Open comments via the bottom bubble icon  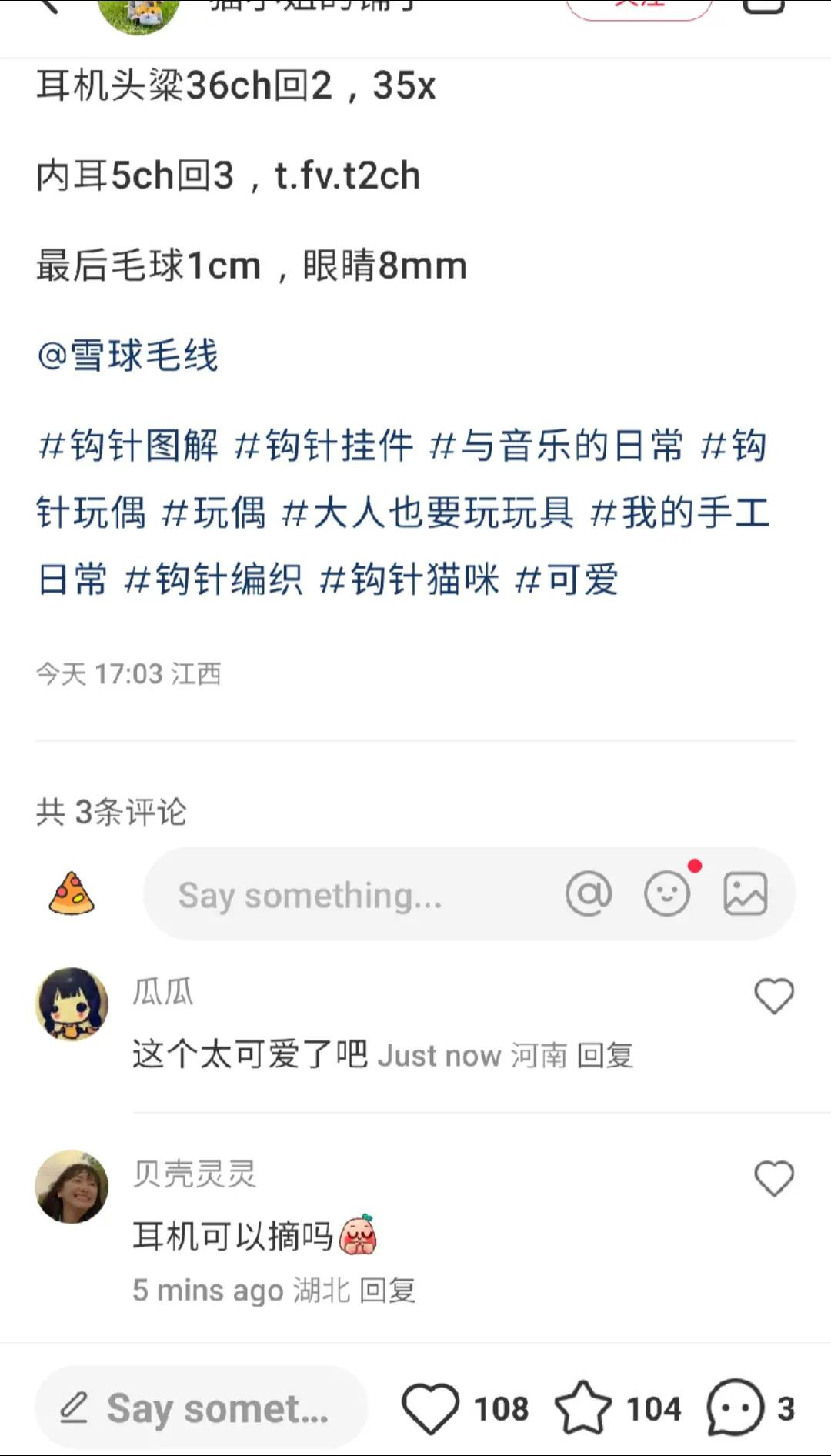click(735, 1408)
